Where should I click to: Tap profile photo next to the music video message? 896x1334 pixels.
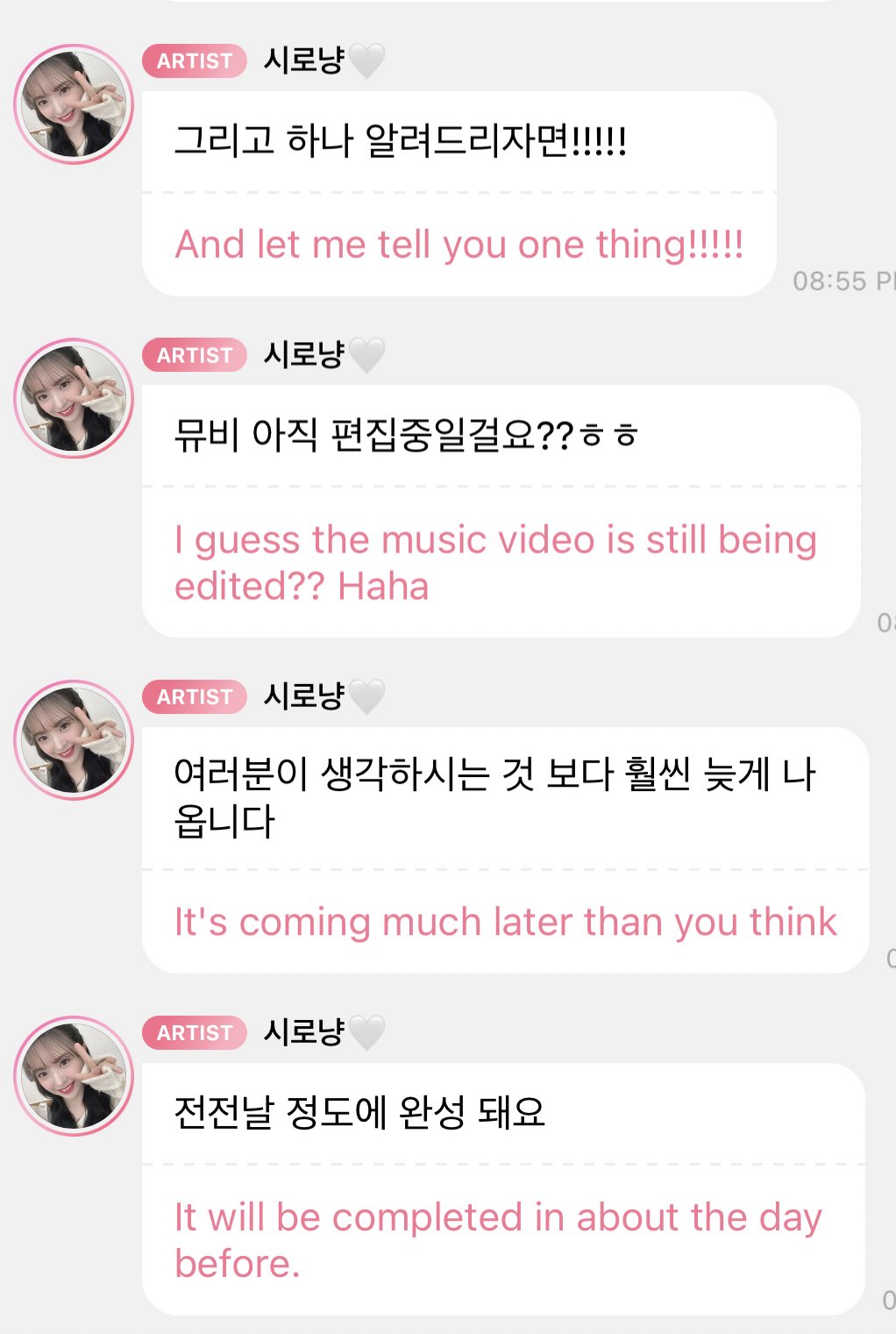[74, 398]
